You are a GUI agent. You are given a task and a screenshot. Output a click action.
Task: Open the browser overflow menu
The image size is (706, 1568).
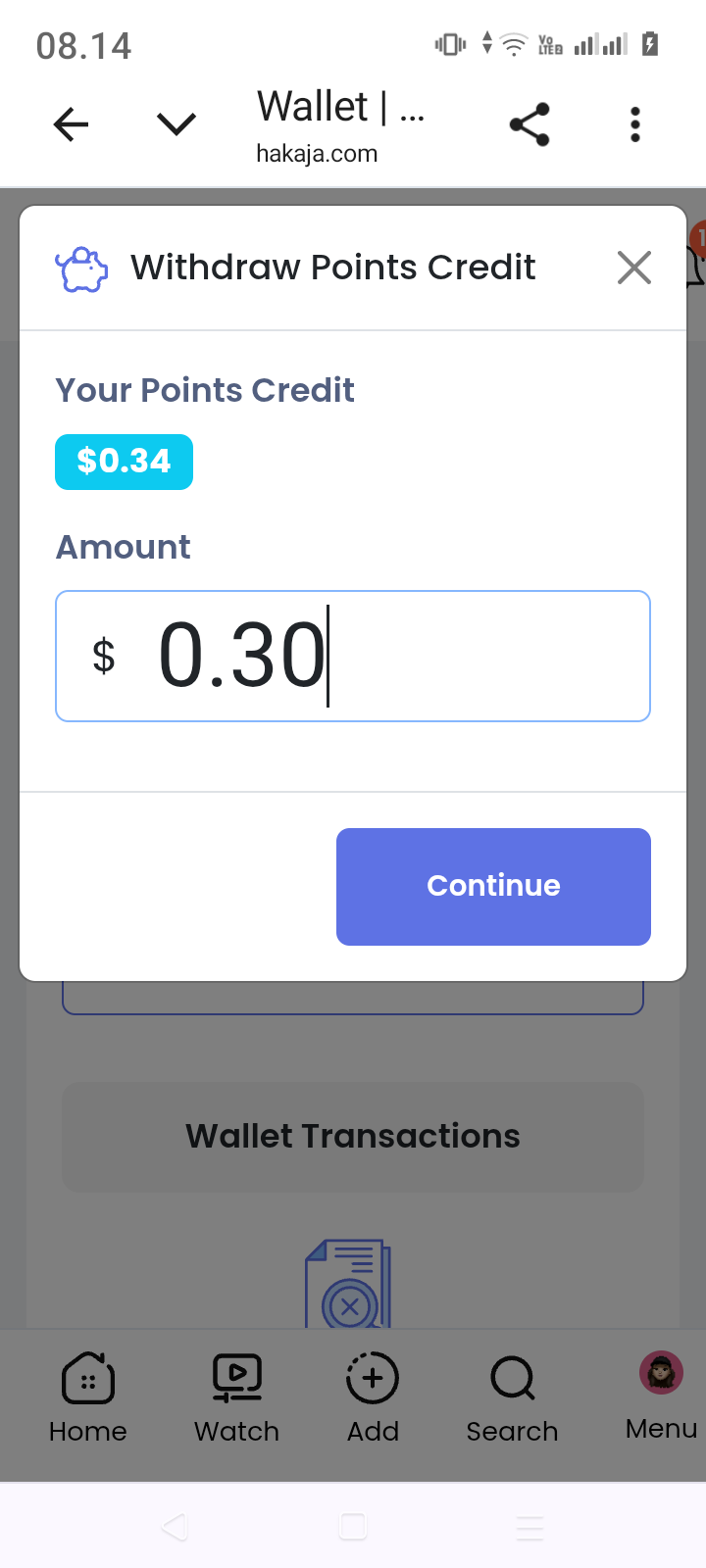point(635,124)
